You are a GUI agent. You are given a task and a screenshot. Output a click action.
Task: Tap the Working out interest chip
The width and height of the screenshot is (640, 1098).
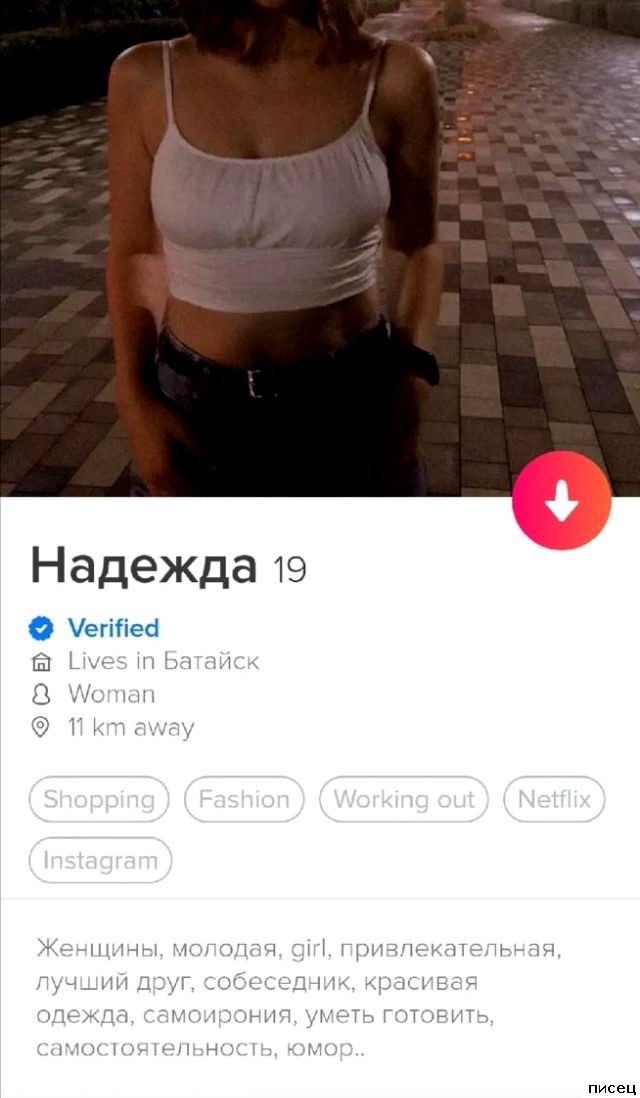pyautogui.click(x=403, y=799)
